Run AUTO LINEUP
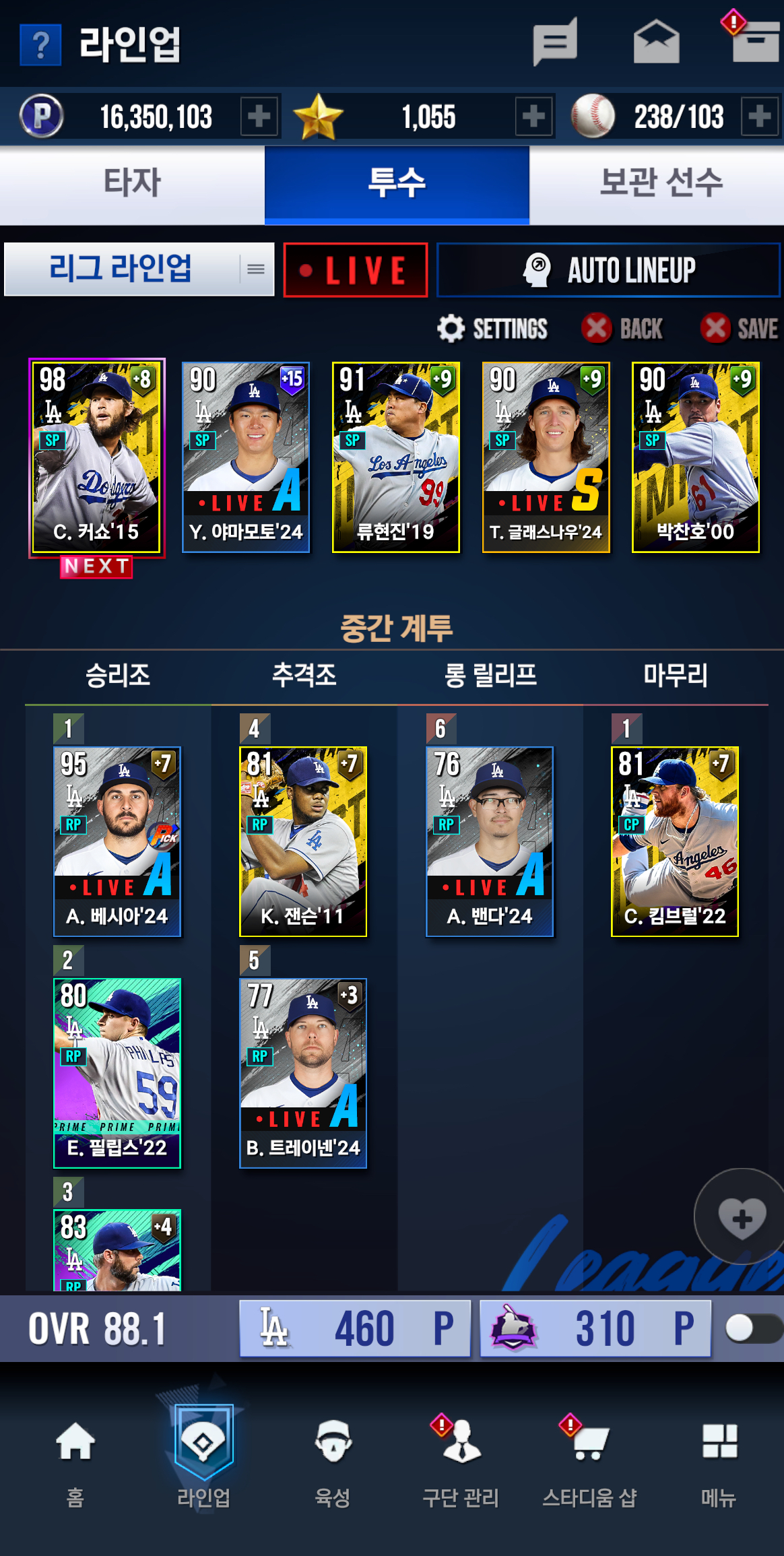Image resolution: width=784 pixels, height=1556 pixels. (x=609, y=270)
